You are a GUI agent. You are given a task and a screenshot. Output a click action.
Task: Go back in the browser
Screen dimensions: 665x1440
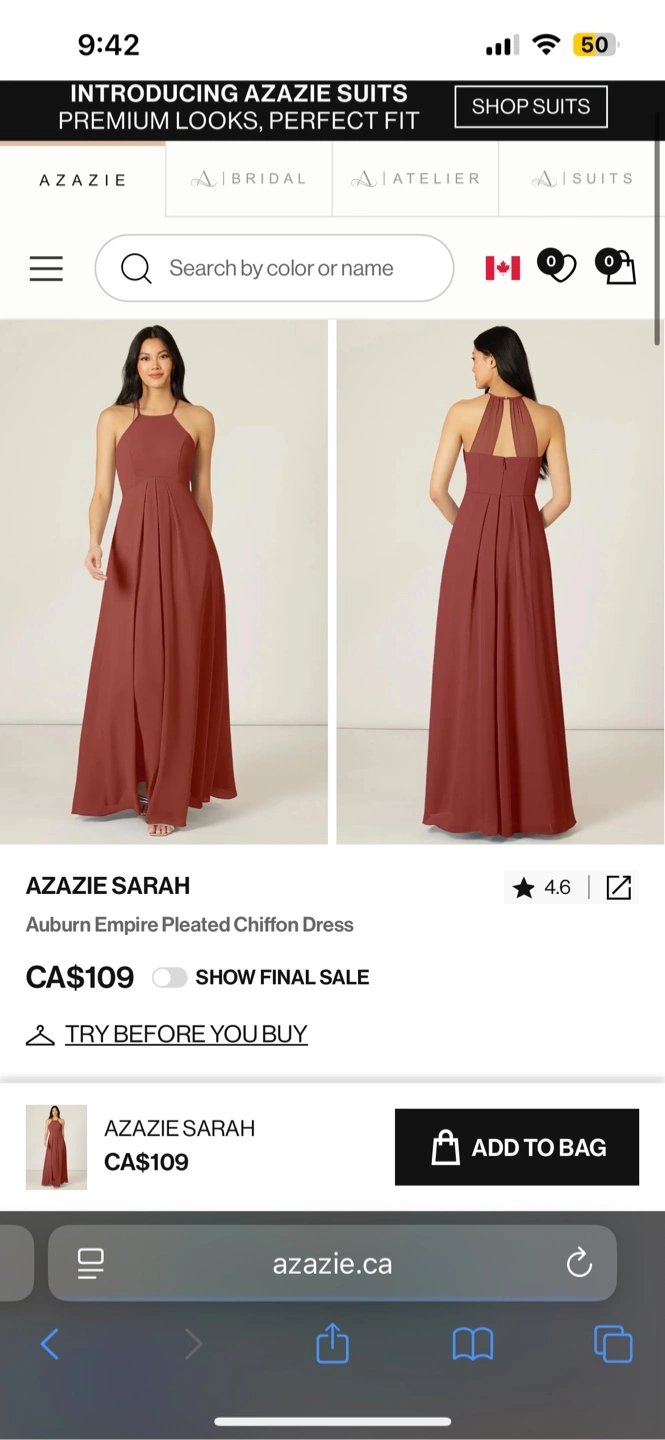point(49,1344)
